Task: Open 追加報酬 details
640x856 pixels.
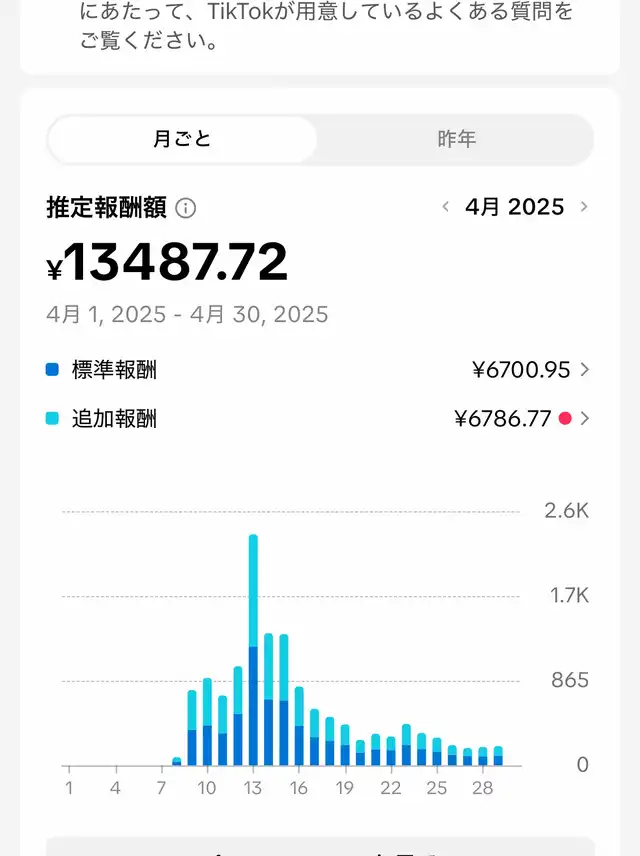Action: pos(584,418)
